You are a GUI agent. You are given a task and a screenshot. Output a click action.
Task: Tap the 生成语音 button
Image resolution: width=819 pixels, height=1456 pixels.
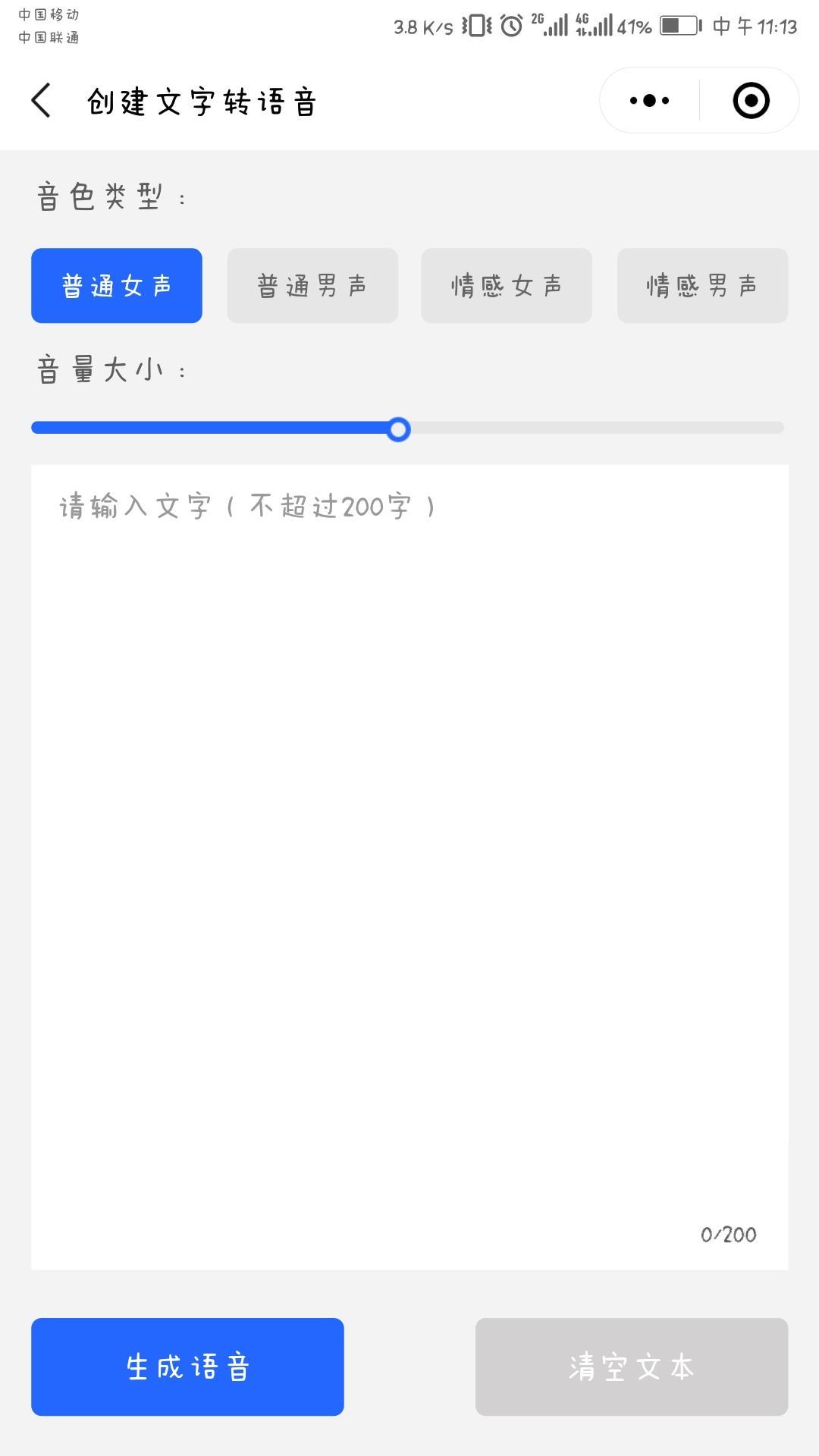click(187, 1367)
